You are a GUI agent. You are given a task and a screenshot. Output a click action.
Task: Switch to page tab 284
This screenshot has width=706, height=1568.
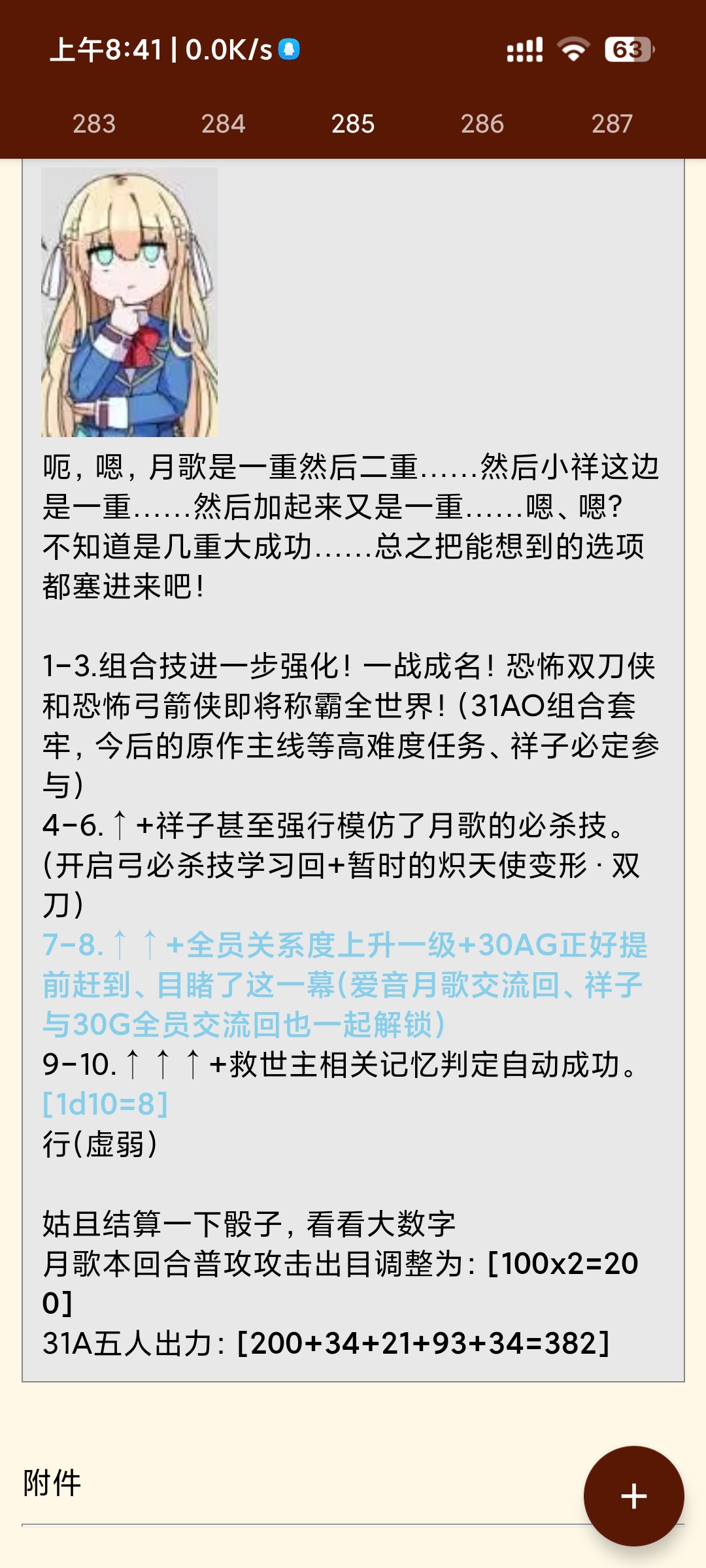224,123
